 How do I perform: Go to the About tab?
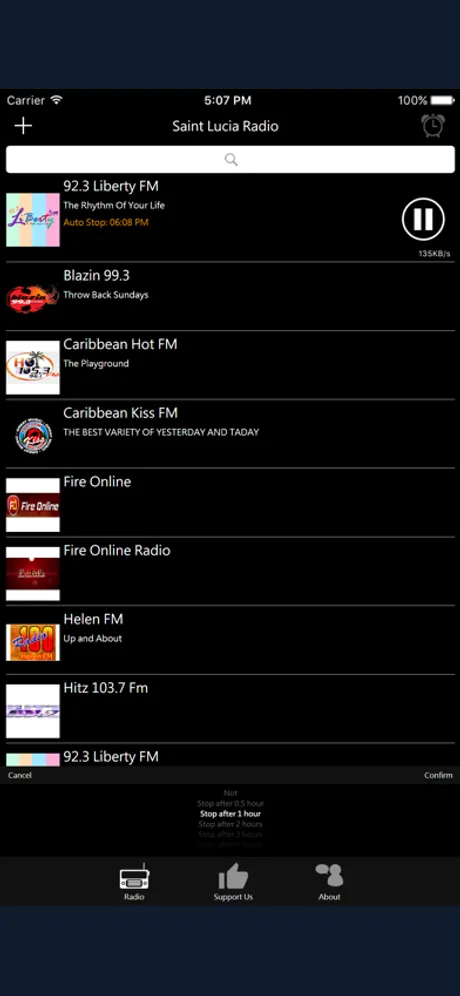(329, 882)
